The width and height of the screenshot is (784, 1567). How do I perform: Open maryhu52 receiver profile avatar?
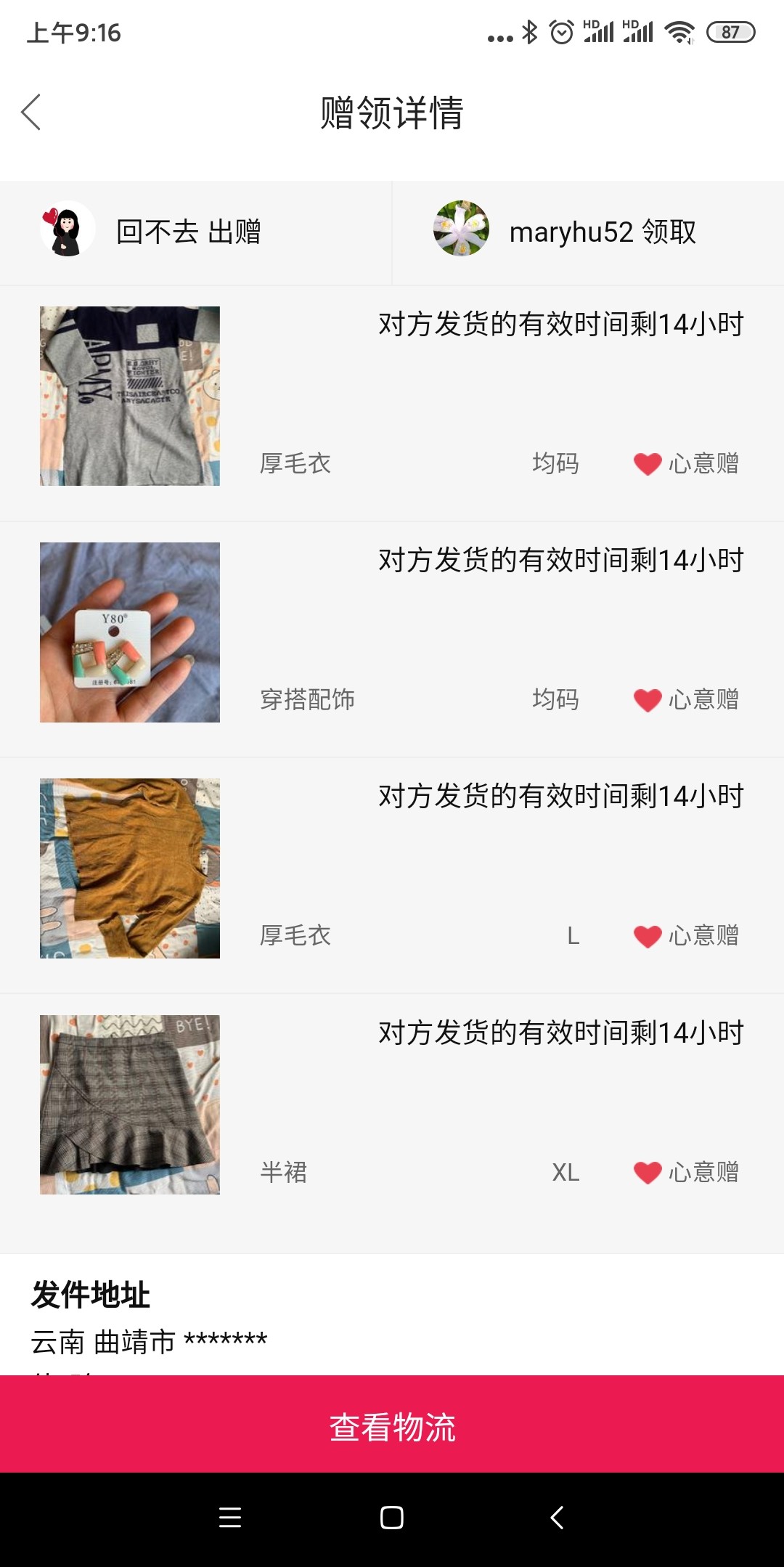tap(461, 229)
